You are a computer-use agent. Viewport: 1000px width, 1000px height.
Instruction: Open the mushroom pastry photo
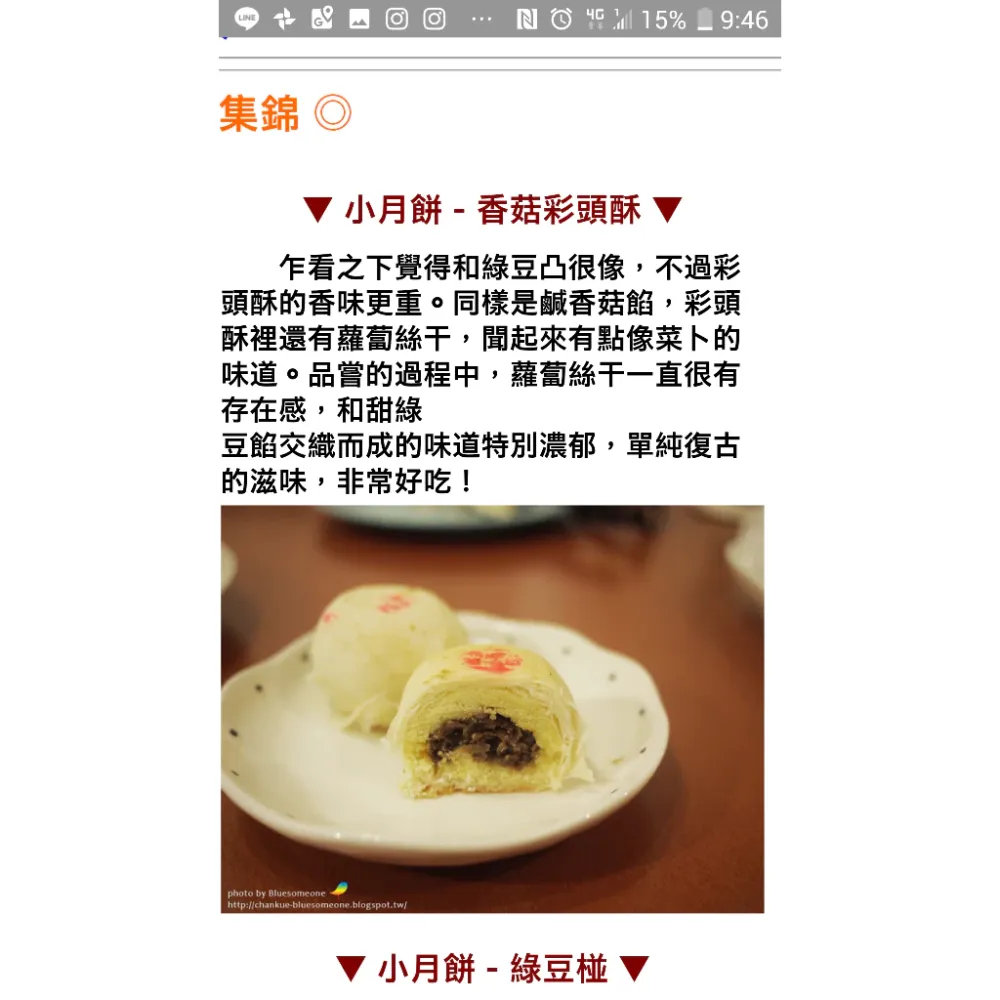pyautogui.click(x=492, y=708)
